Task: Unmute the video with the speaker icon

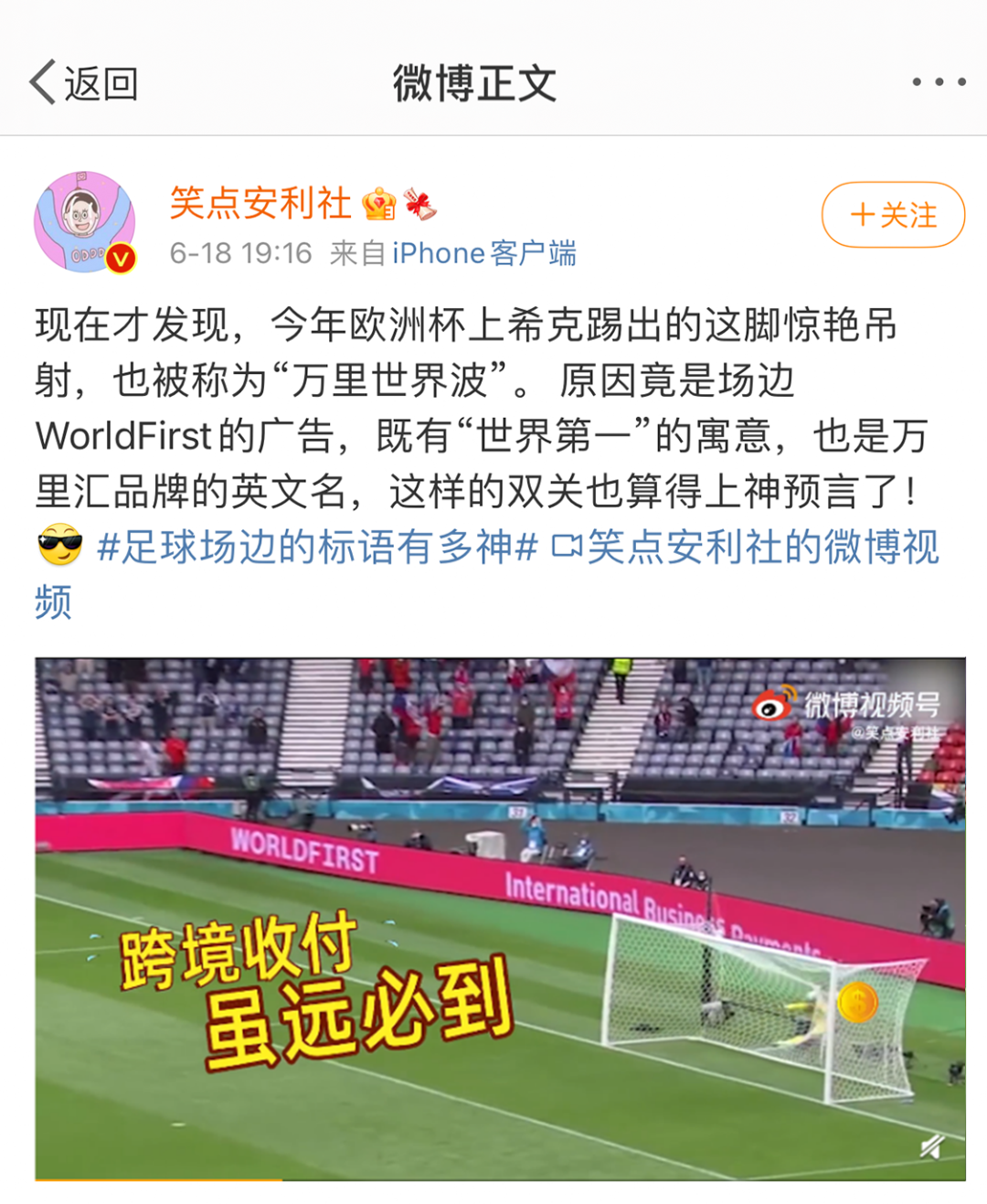Action: click(932, 1146)
